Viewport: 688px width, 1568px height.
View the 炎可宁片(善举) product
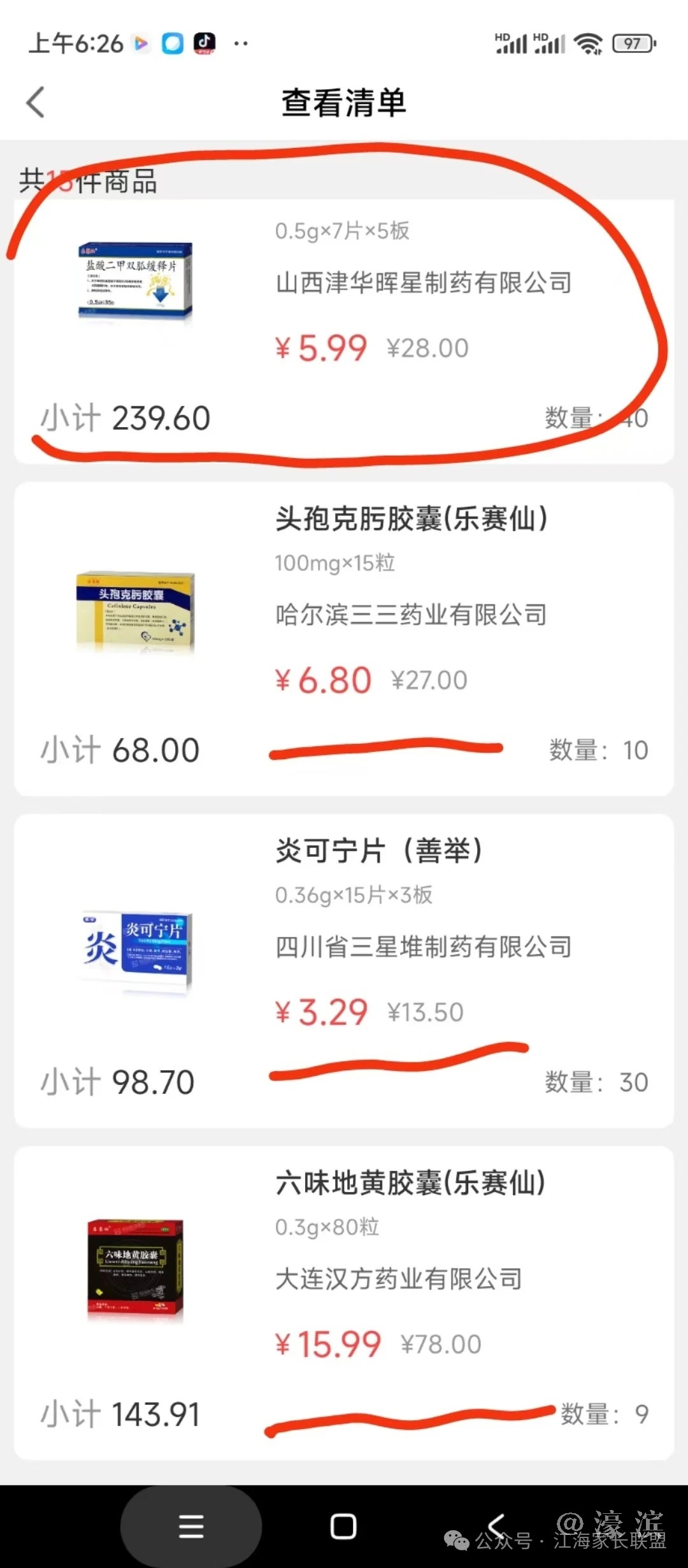click(x=344, y=970)
